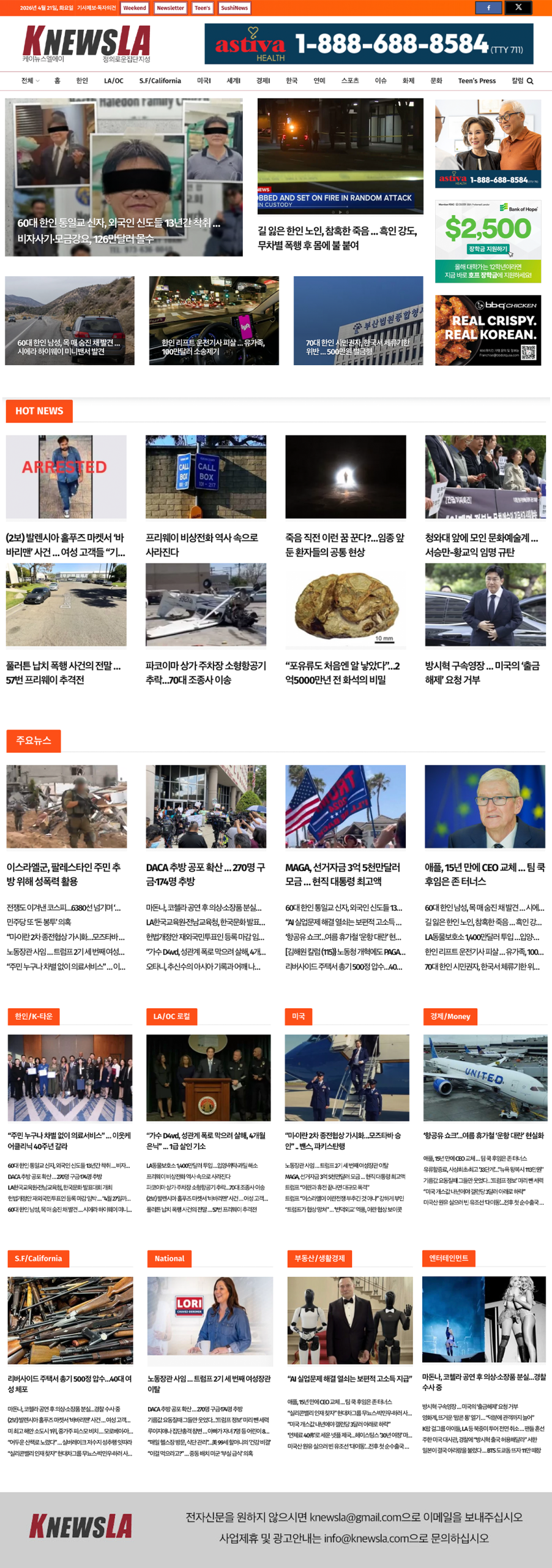Screen dimensions: 552x1568
Task: Open the Bank of Hope $2,500 ad
Action: tap(488, 241)
